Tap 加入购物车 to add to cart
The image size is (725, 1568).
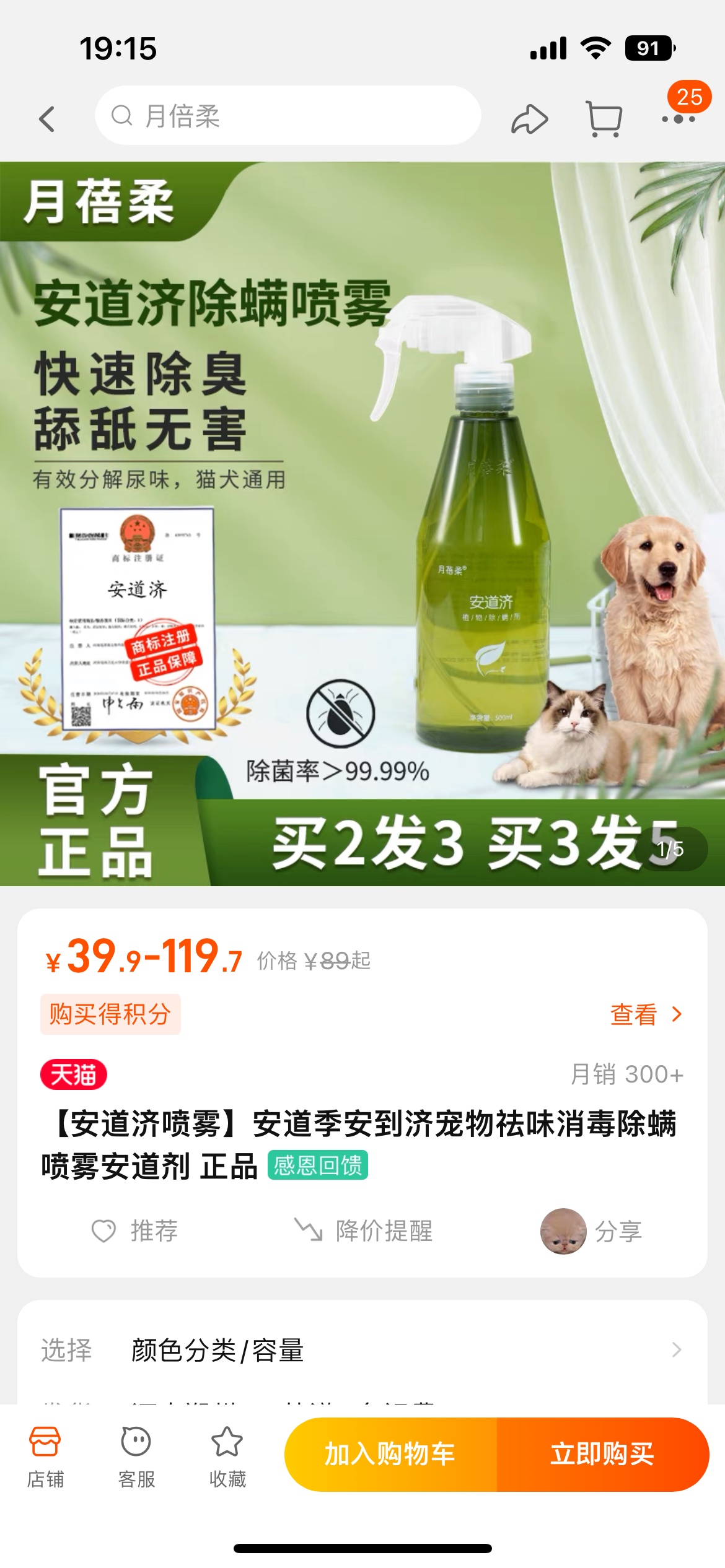pyautogui.click(x=390, y=1454)
